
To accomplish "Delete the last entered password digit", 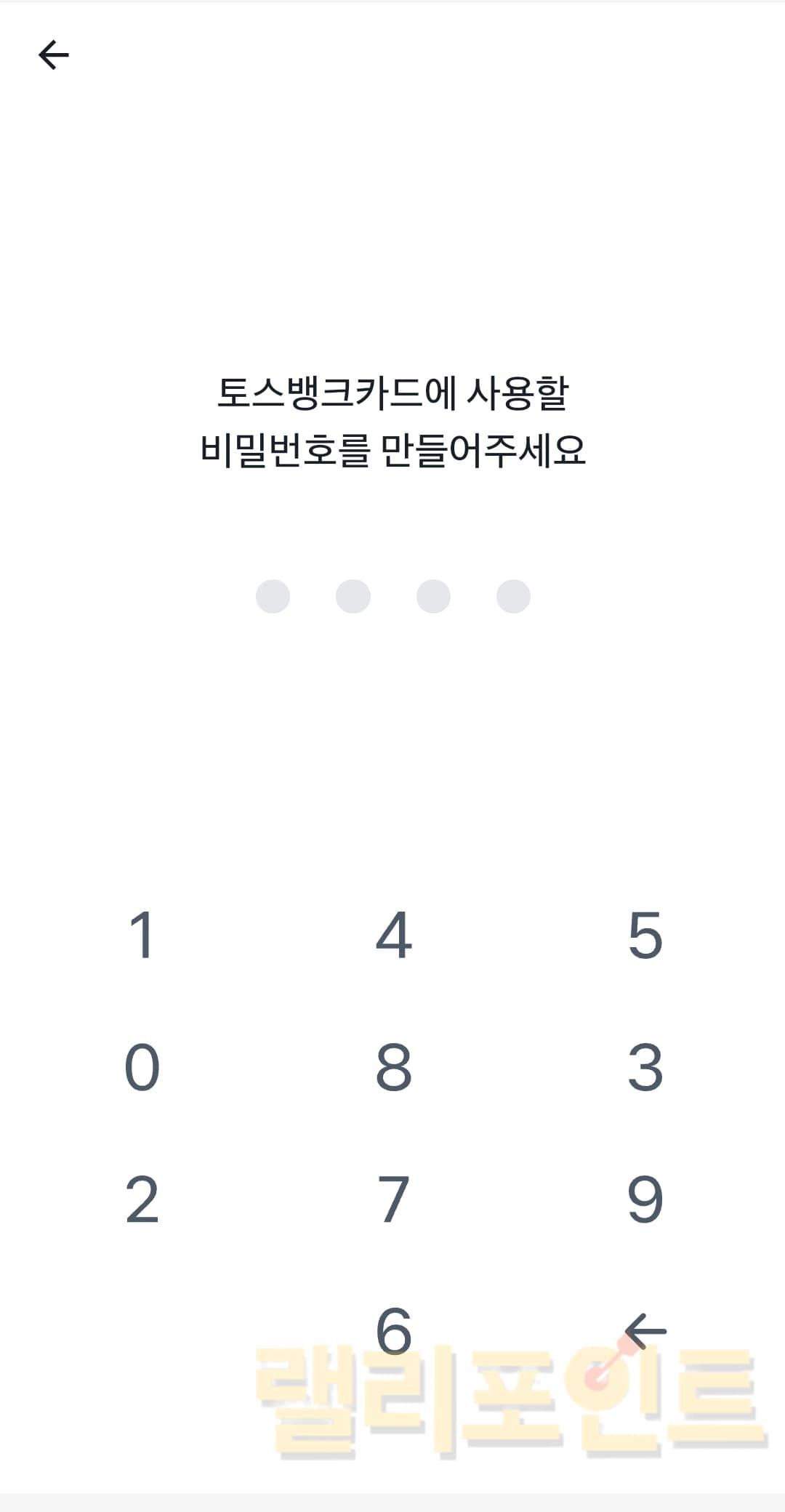I will [645, 1332].
